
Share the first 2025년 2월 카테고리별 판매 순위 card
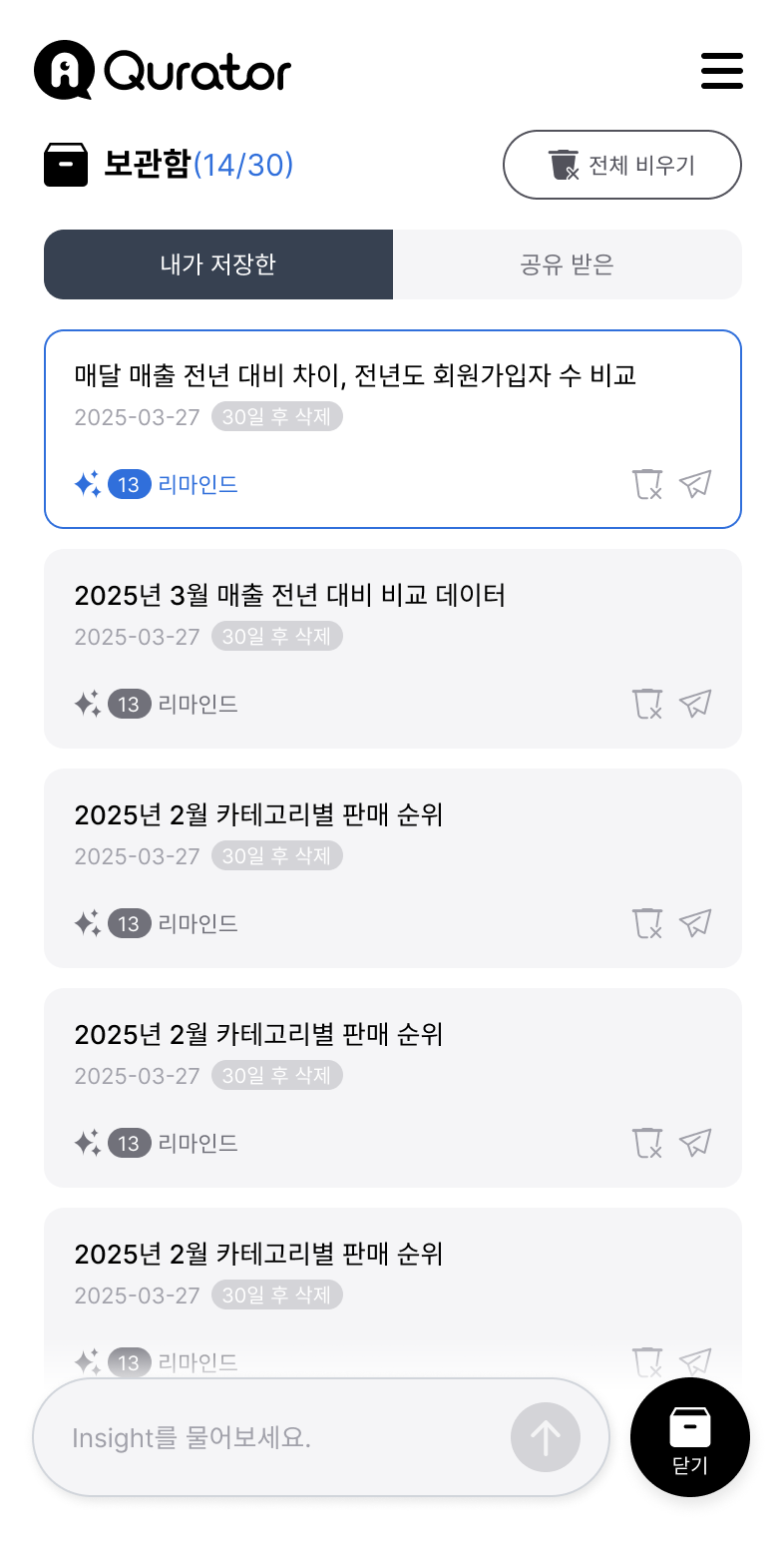[695, 923]
